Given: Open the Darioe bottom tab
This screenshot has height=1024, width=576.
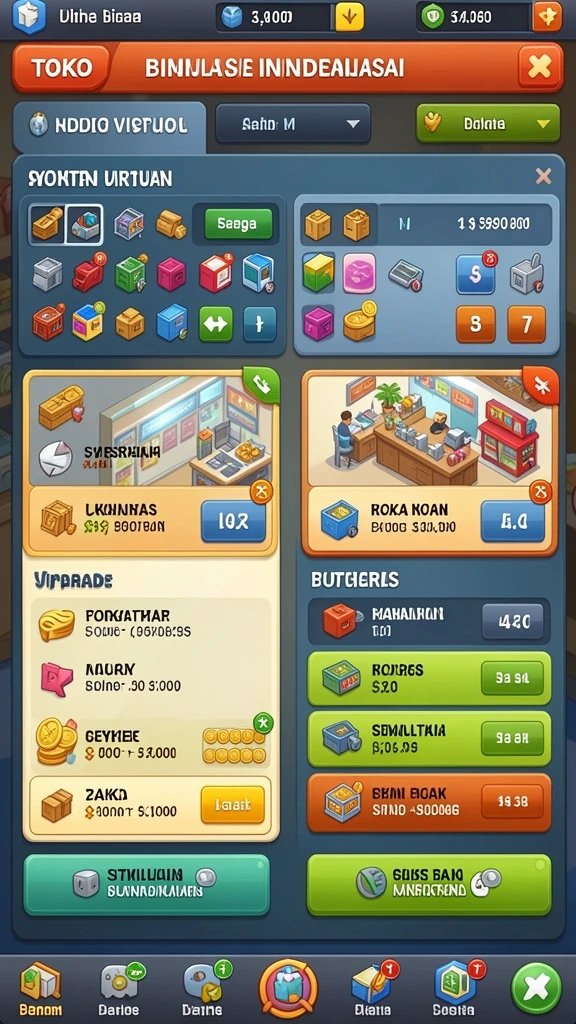Looking at the screenshot, I should (x=119, y=990).
